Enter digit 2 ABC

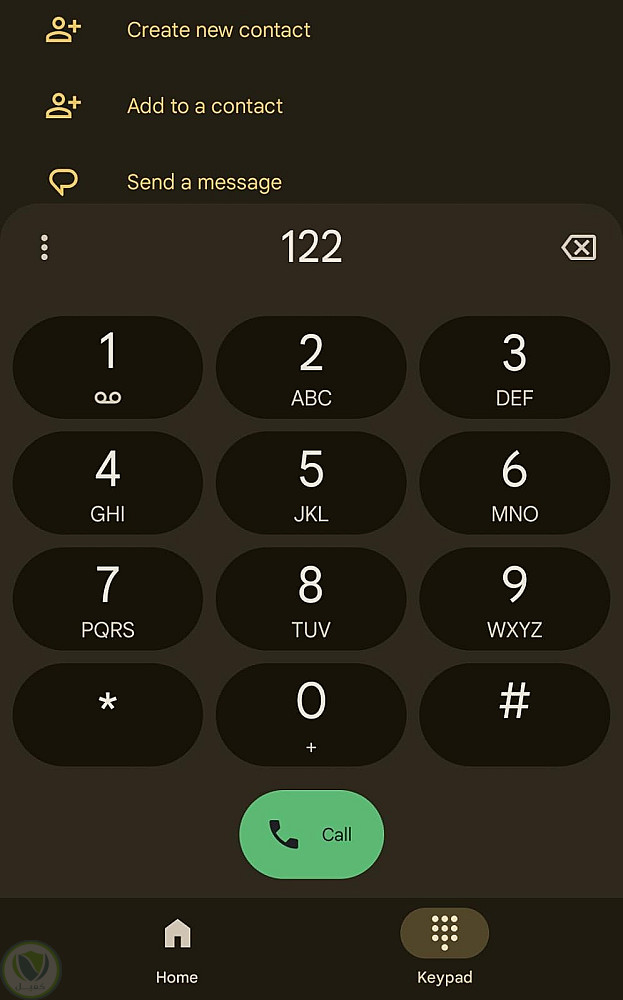tap(311, 367)
